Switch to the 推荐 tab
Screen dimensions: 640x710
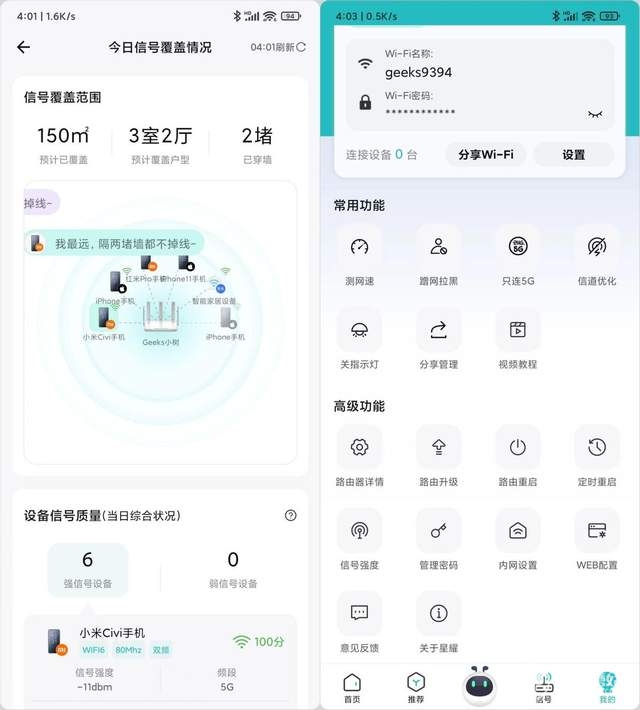pyautogui.click(x=416, y=687)
